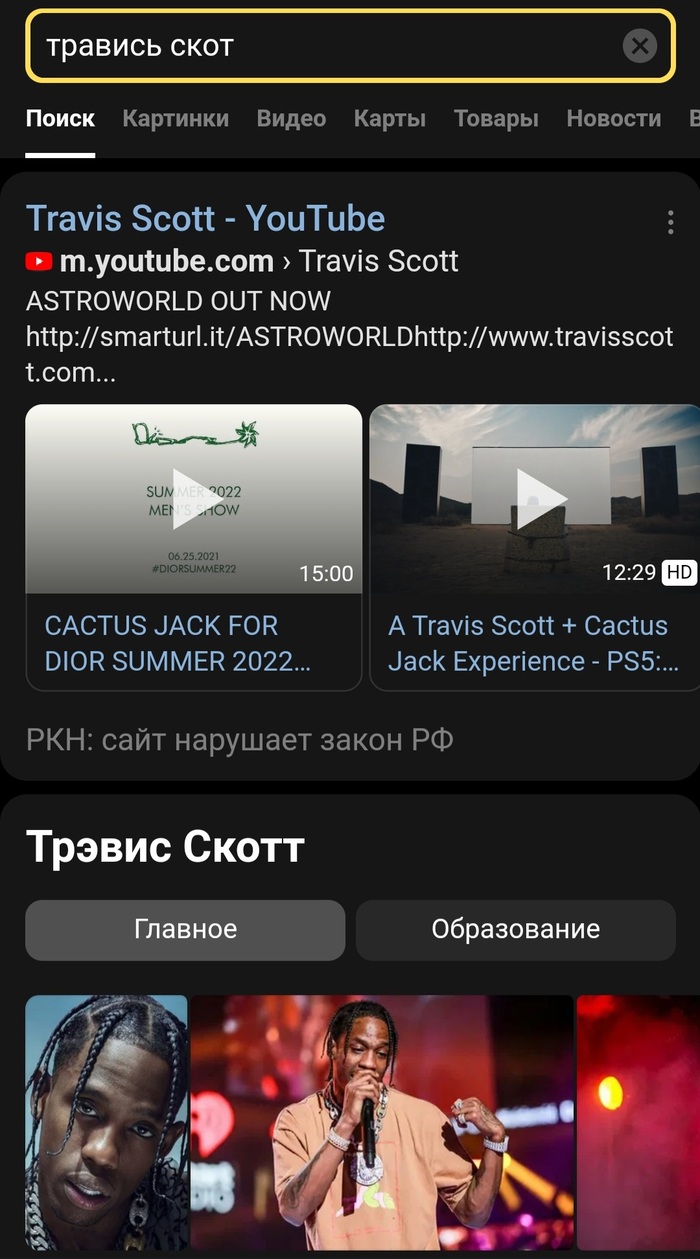Open the Travis Scott - YouTube result
The image size is (700, 1259).
(205, 218)
